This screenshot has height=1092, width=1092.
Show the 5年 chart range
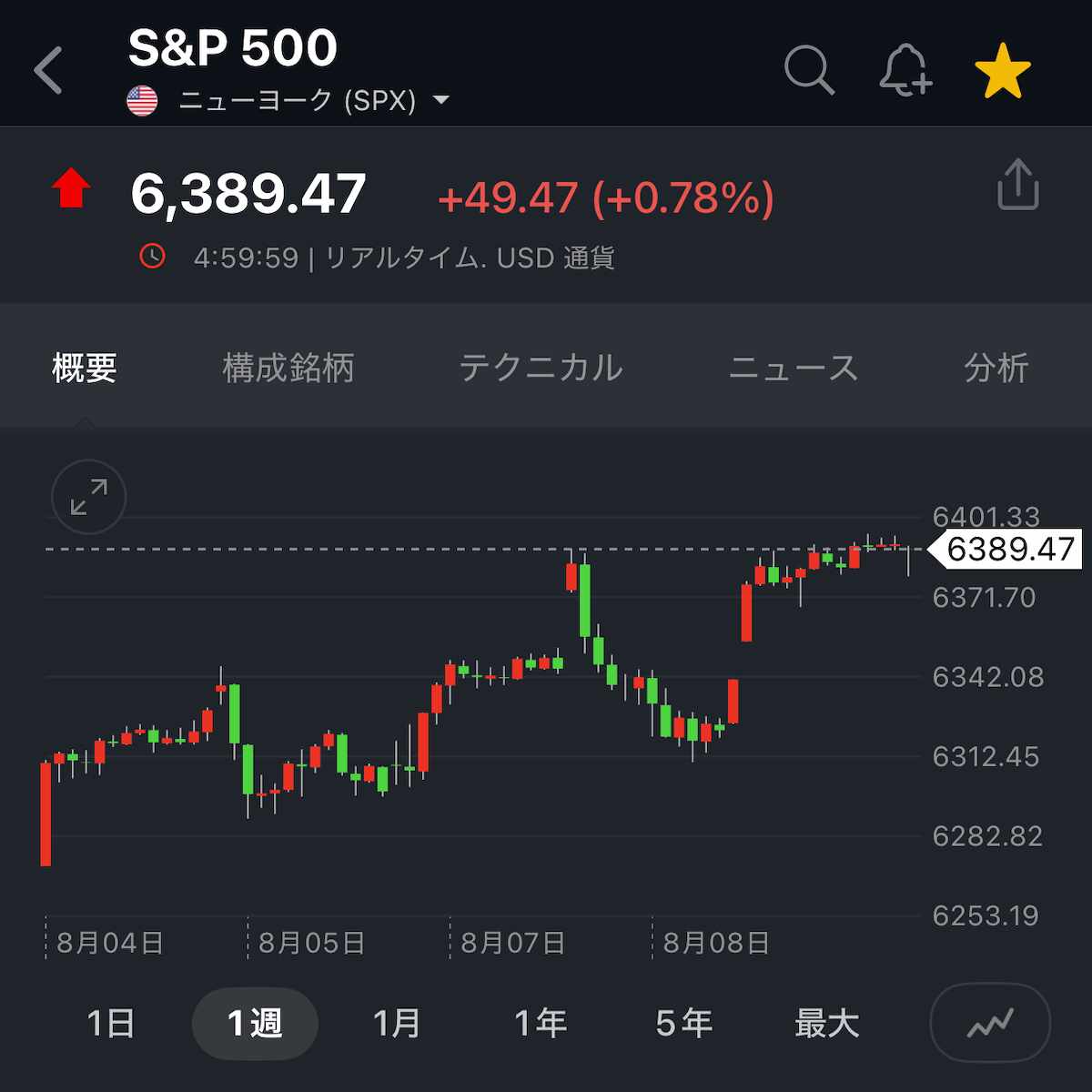coord(683,1024)
